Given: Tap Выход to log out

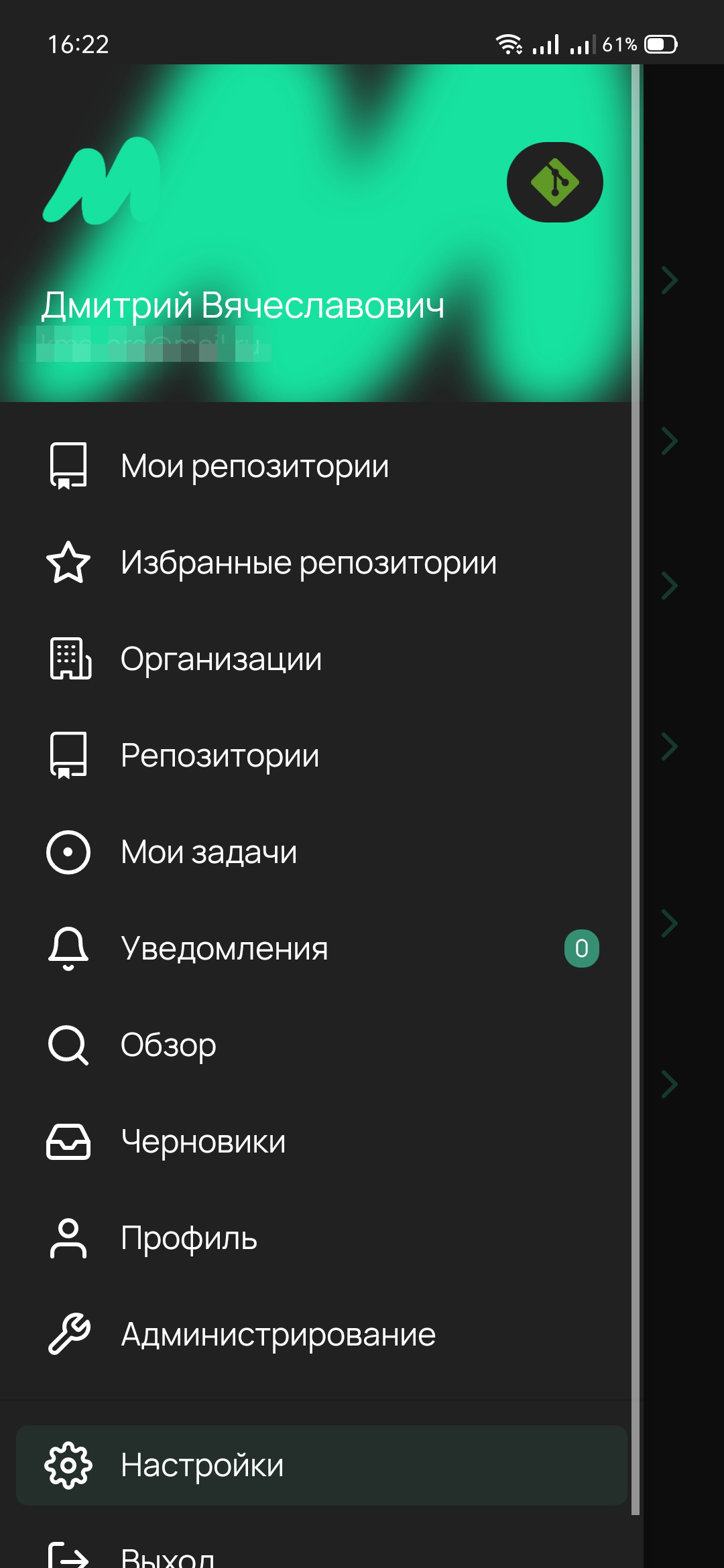Looking at the screenshot, I should 168,1555.
